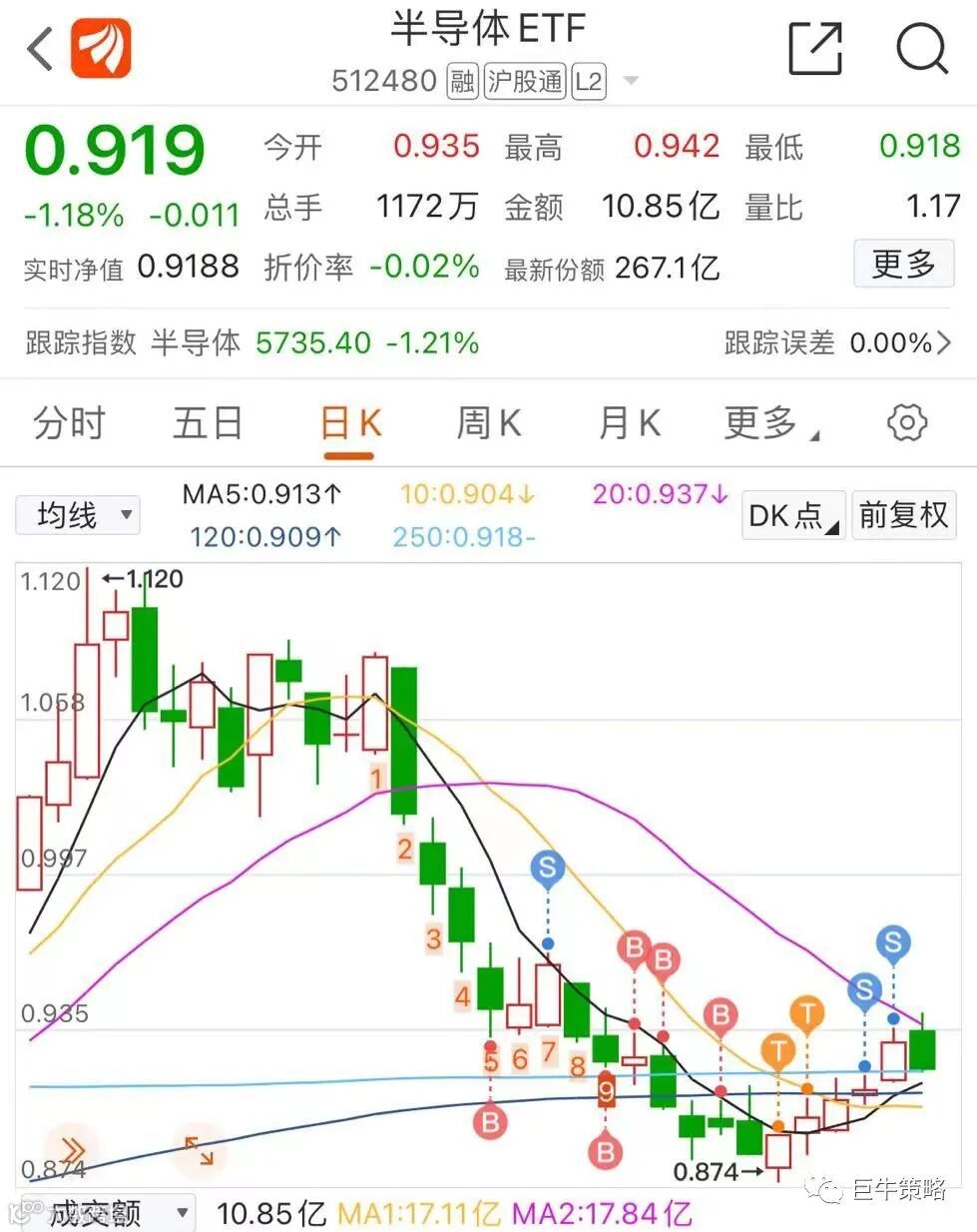
Task: Open the 跟踪误差 details arrow
Action: [x=944, y=343]
